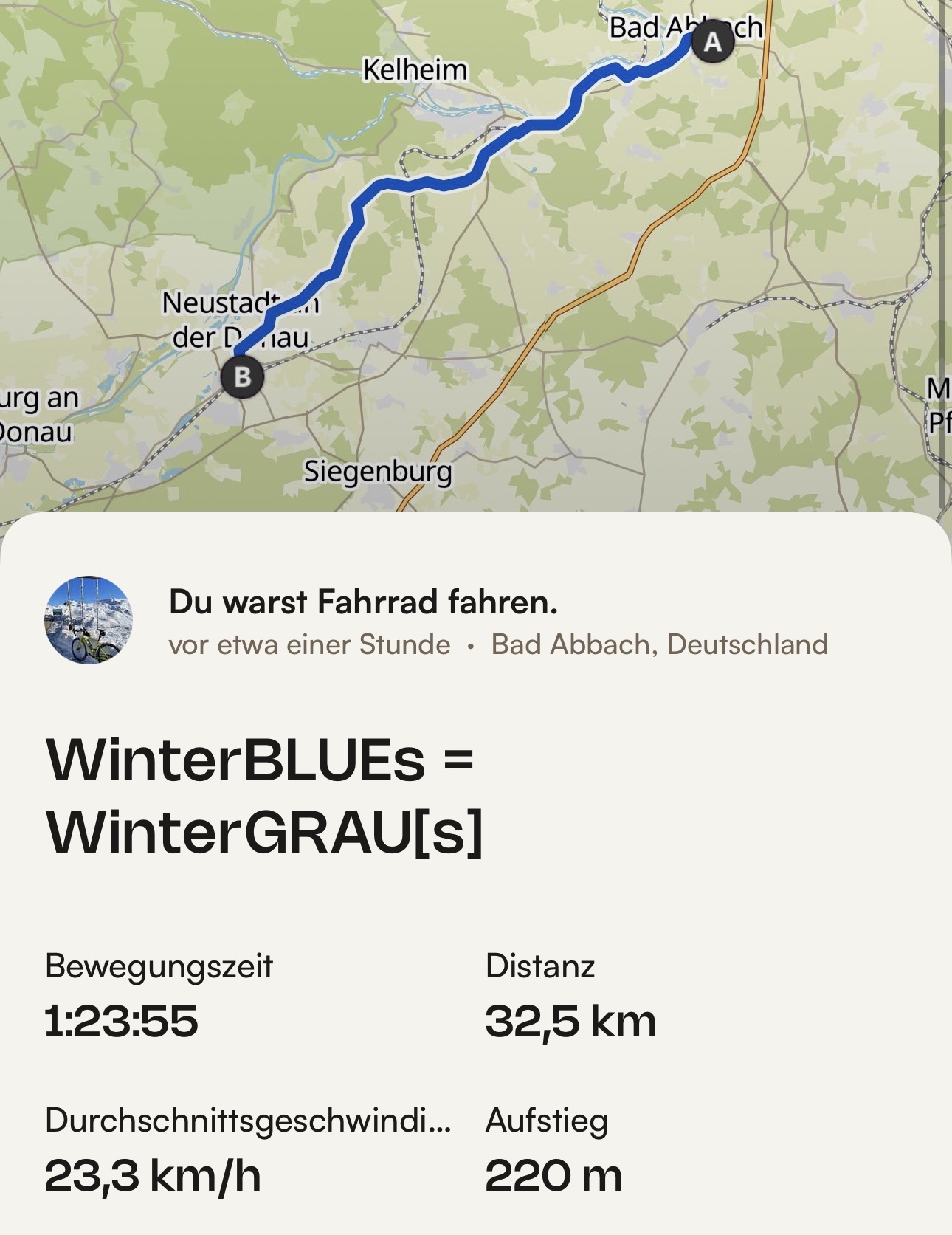Open the athlete's profile picture
This screenshot has height=1235, width=952.
(89, 620)
